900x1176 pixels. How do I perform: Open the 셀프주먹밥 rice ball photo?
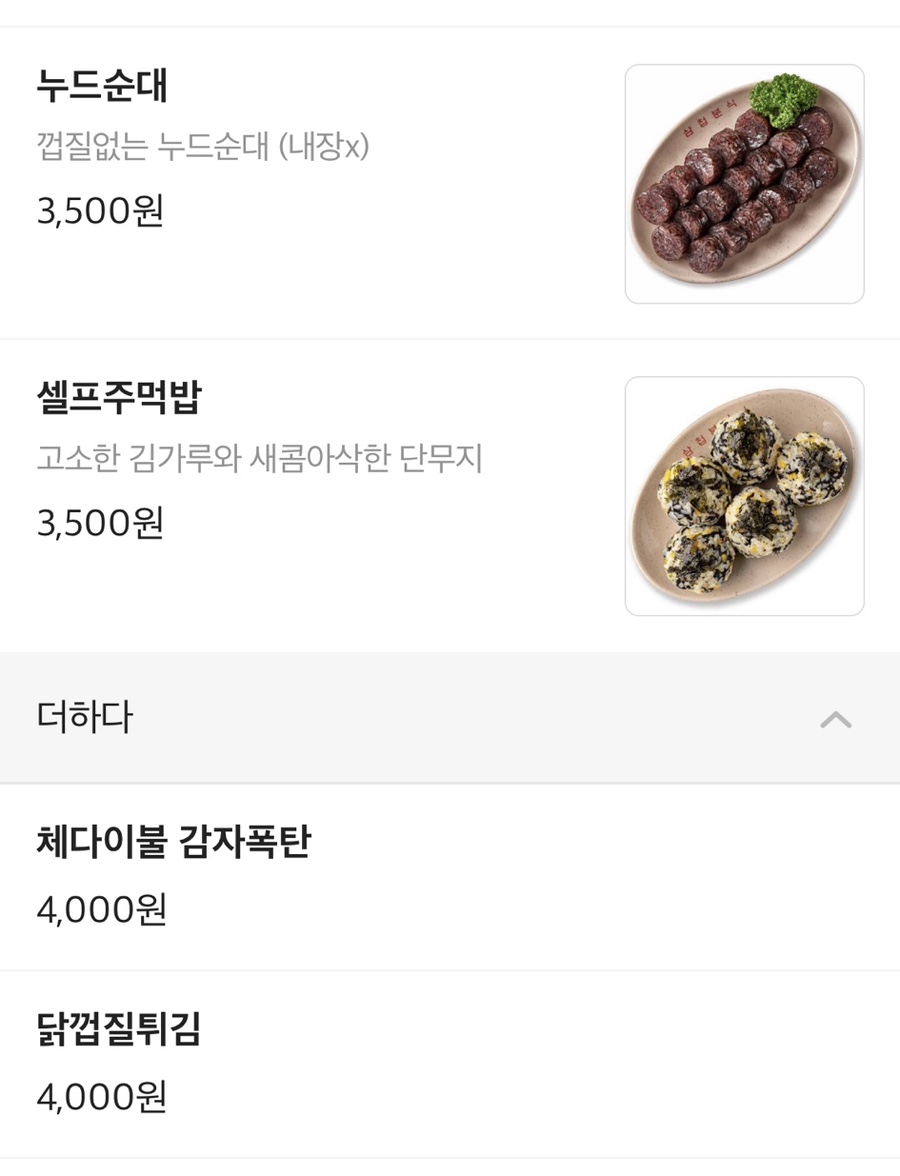point(744,496)
